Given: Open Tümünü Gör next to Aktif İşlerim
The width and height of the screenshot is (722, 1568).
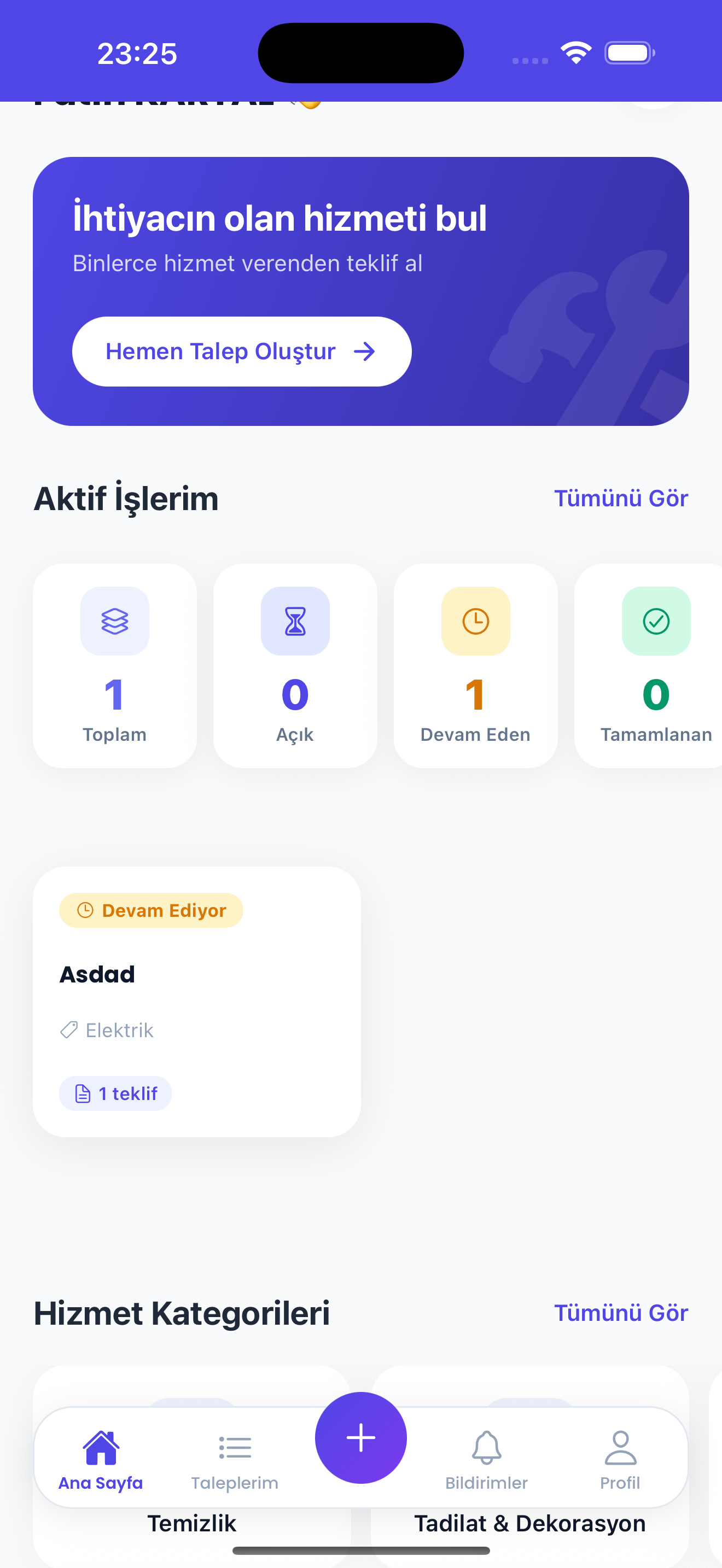Looking at the screenshot, I should tap(620, 498).
